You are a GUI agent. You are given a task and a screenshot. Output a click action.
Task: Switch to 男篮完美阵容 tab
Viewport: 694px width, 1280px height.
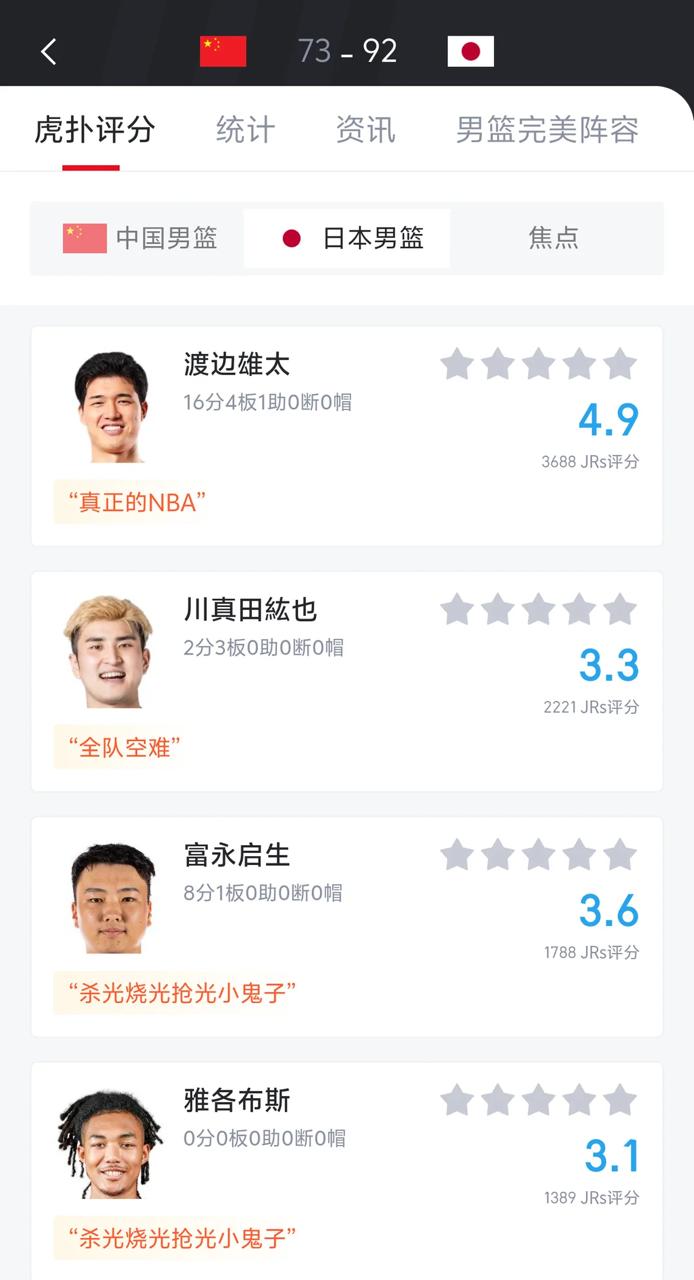(547, 129)
